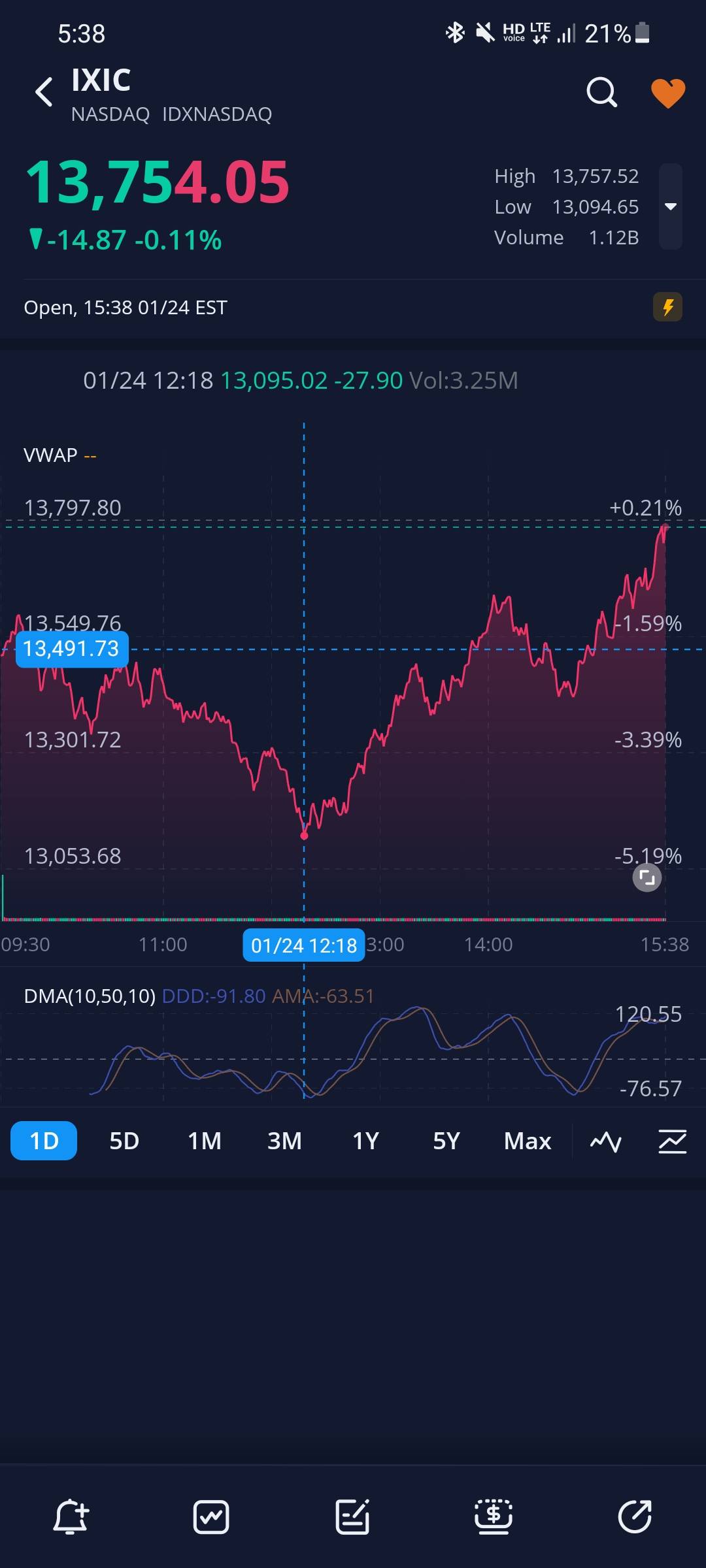
Task: Expand chart to full screen
Action: [647, 877]
